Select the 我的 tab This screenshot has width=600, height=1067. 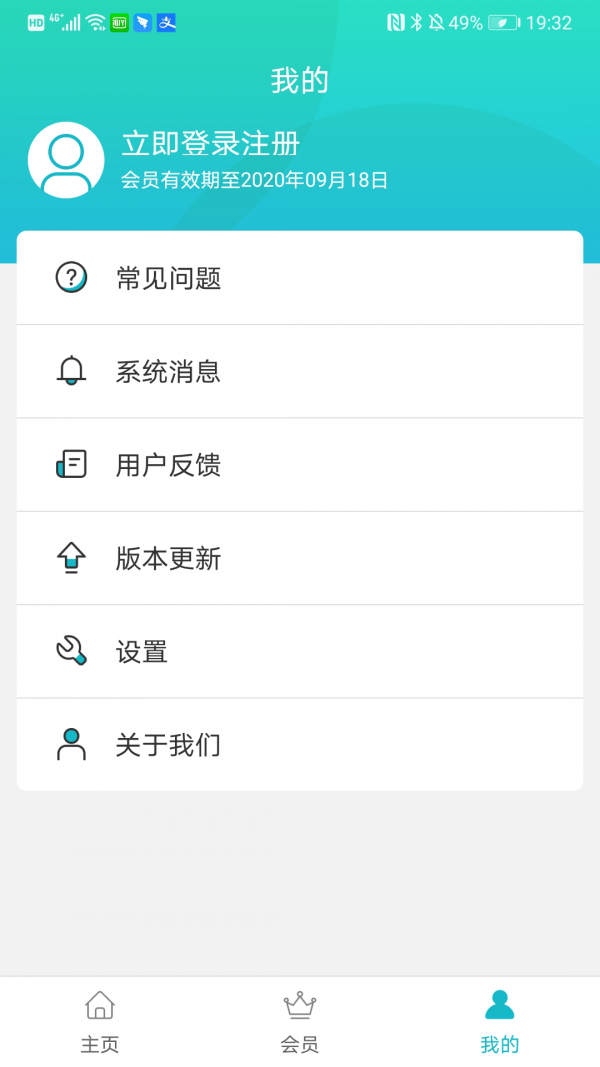pos(500,1021)
